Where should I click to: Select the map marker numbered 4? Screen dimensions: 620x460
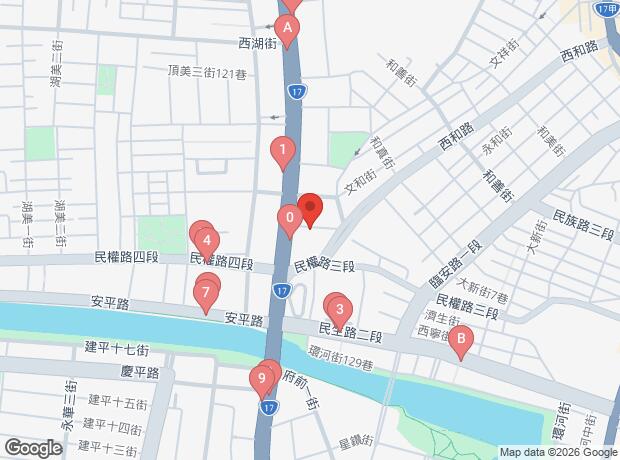206,240
